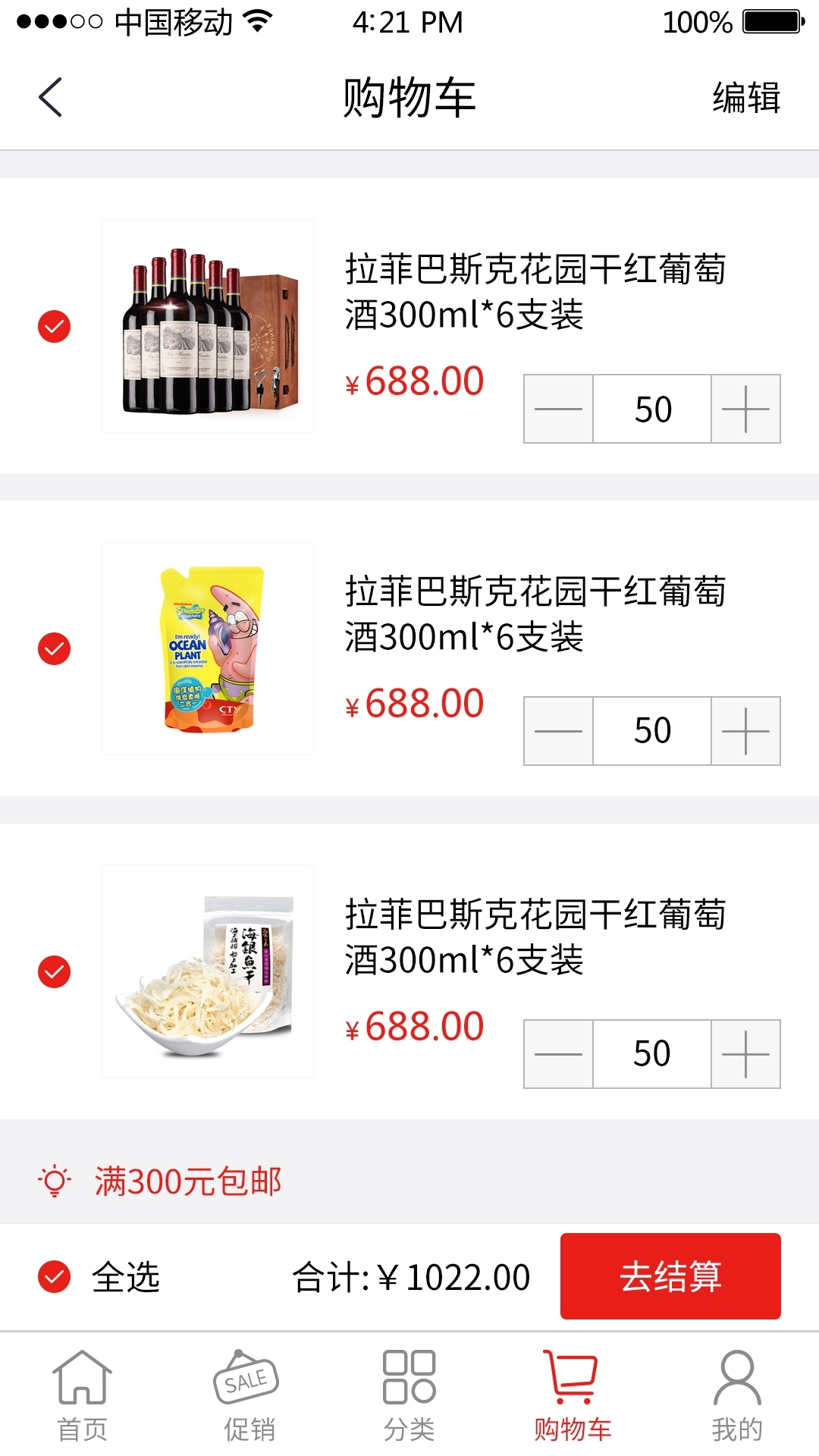Switch to the 分类 categories tab
Viewport: 819px width, 1456px height.
pos(409,1395)
